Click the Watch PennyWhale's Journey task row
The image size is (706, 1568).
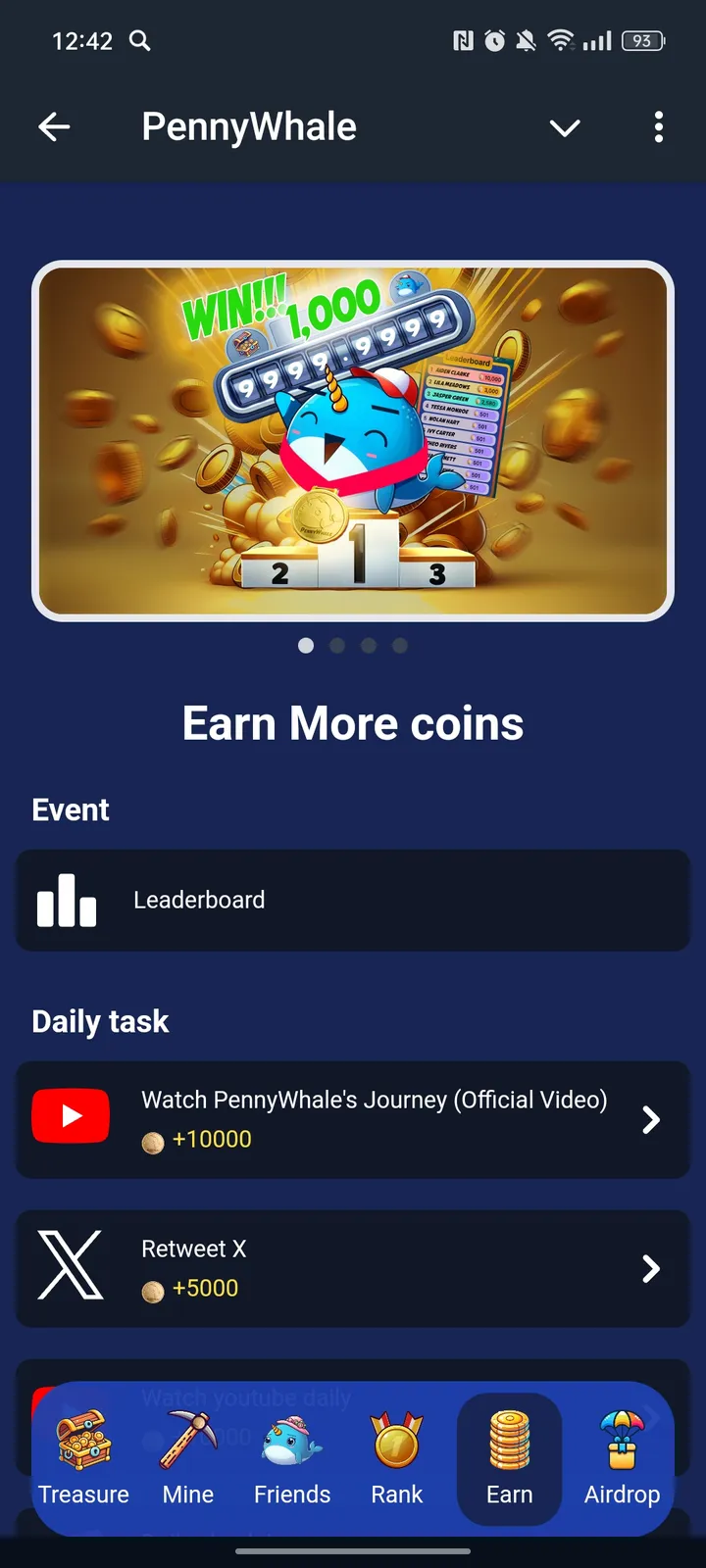353,1120
